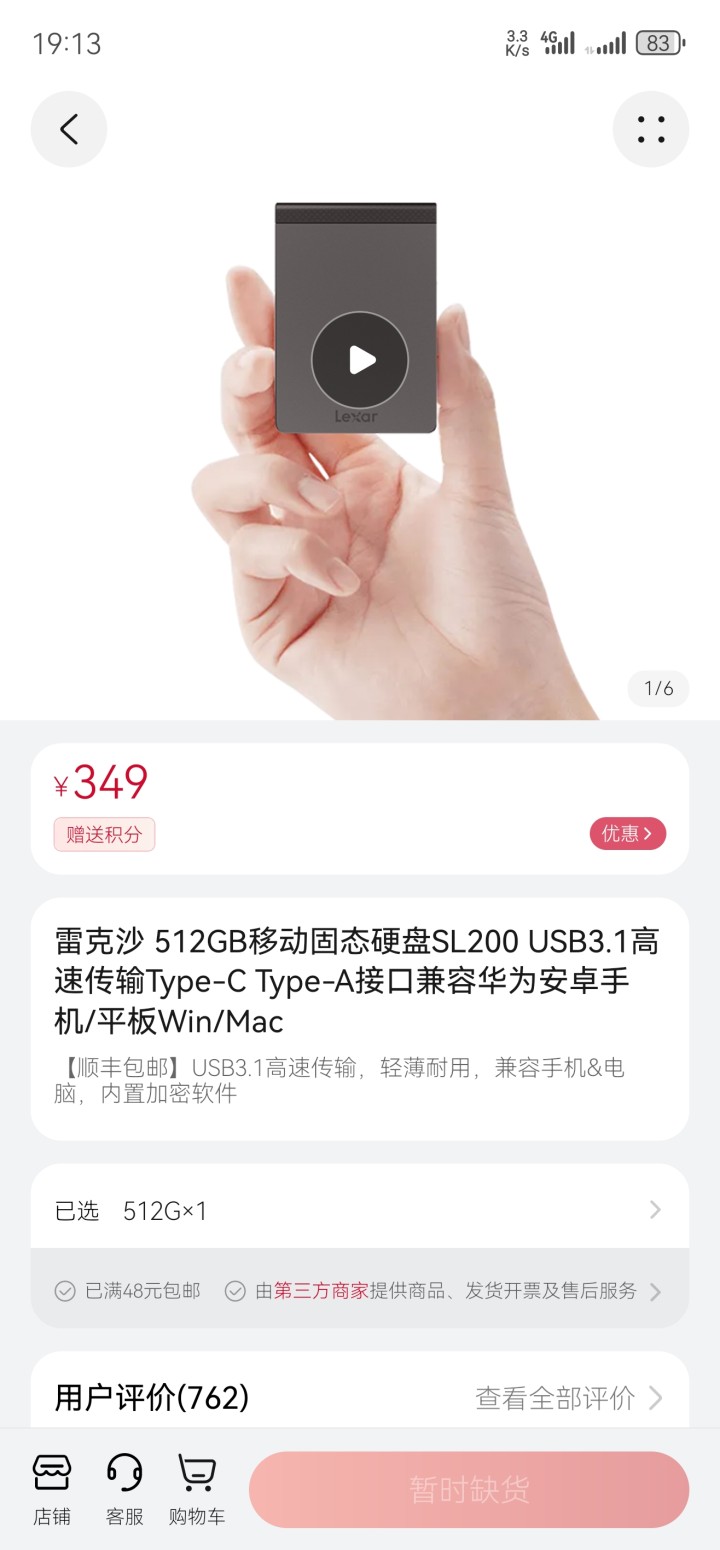The height and width of the screenshot is (1550, 720).
Task: Contact 客服 customer service
Action: 125,1490
